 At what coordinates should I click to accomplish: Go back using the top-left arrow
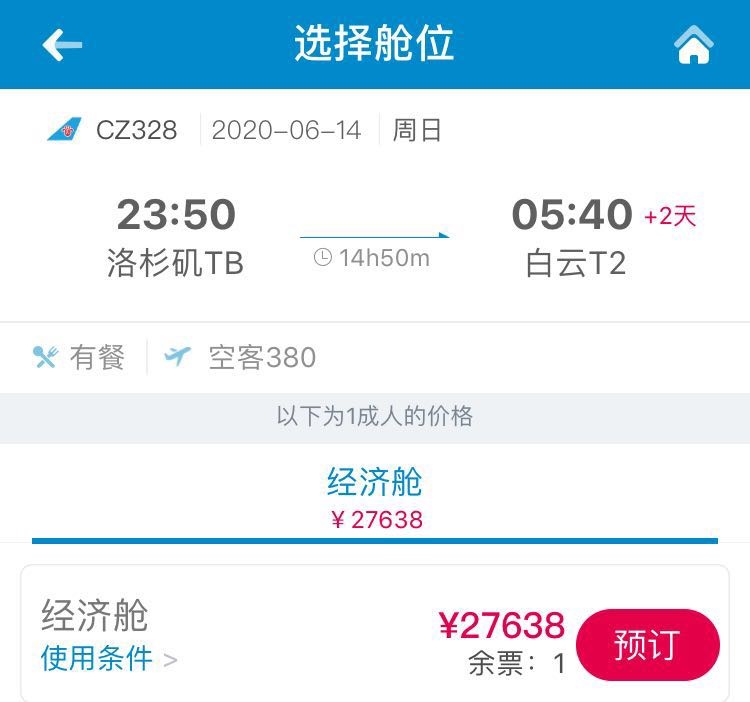62,45
